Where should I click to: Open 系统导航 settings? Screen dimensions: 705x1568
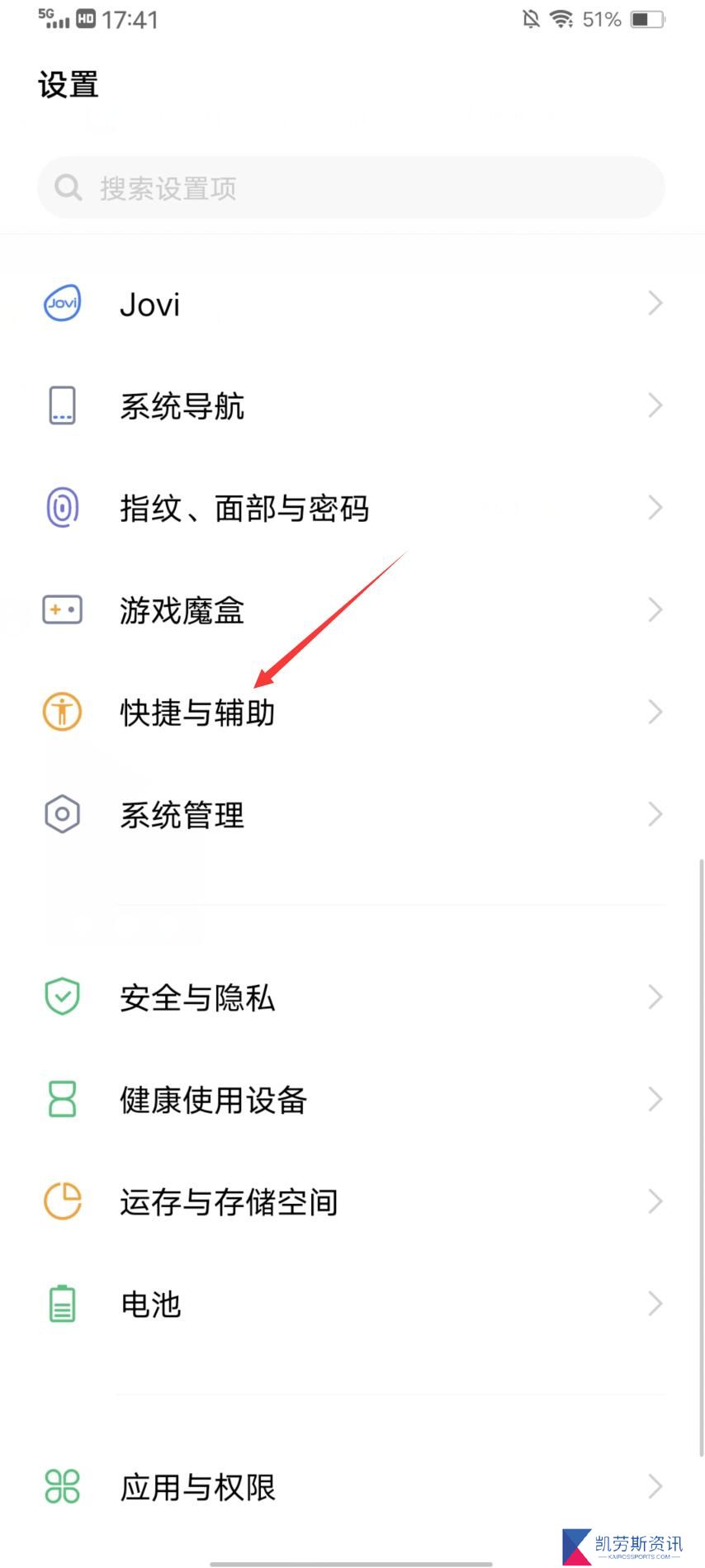(352, 406)
